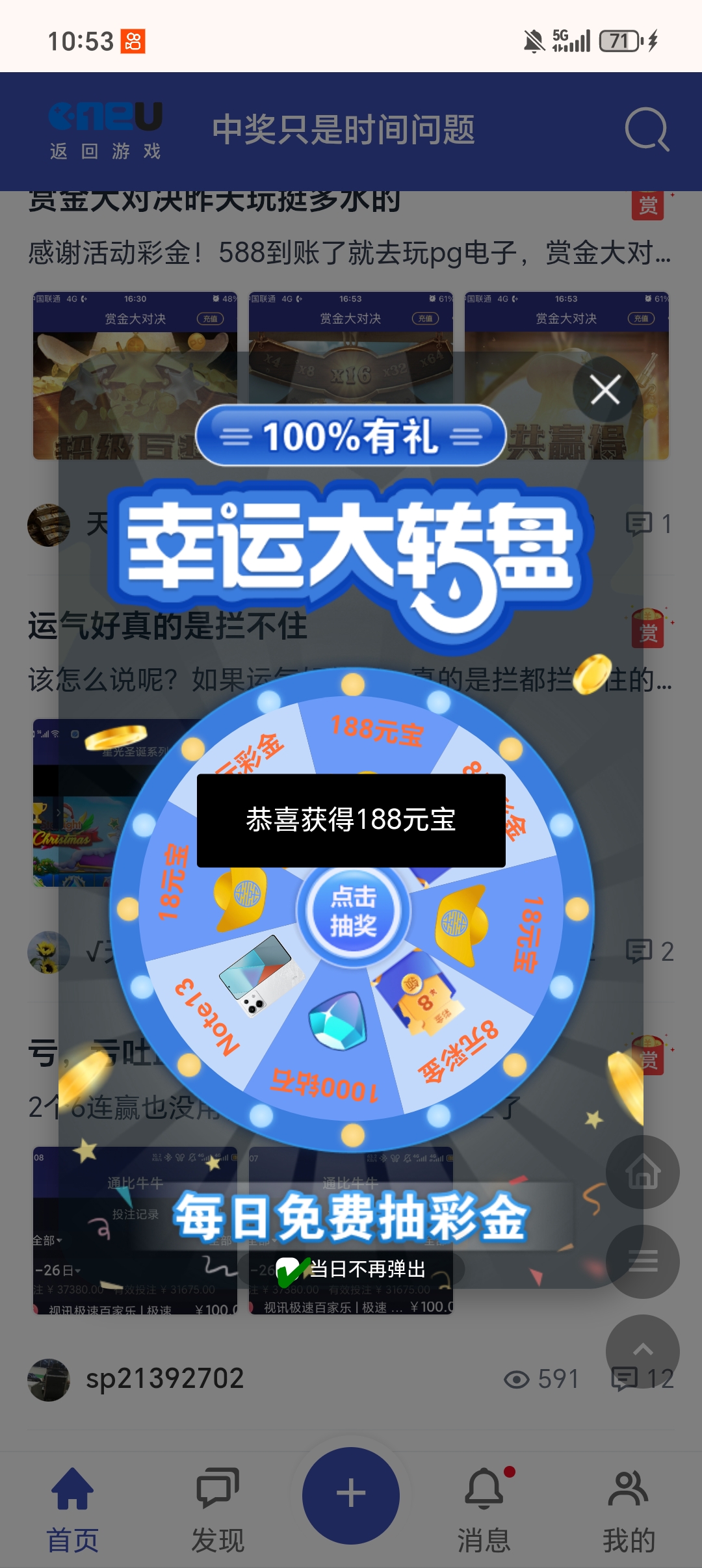Image resolution: width=702 pixels, height=1568 pixels.
Task: Open the search function
Action: point(647,129)
